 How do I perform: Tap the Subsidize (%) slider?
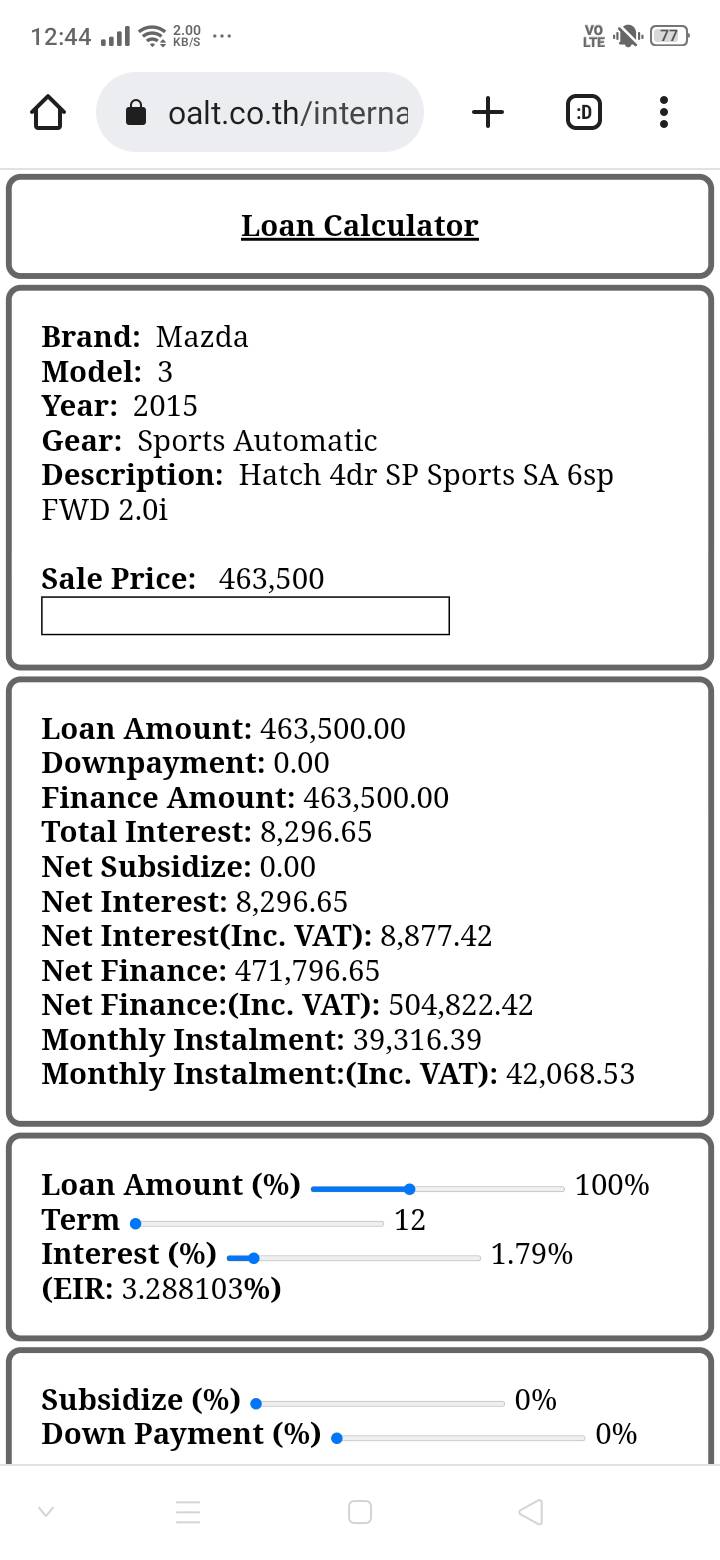(x=380, y=1404)
